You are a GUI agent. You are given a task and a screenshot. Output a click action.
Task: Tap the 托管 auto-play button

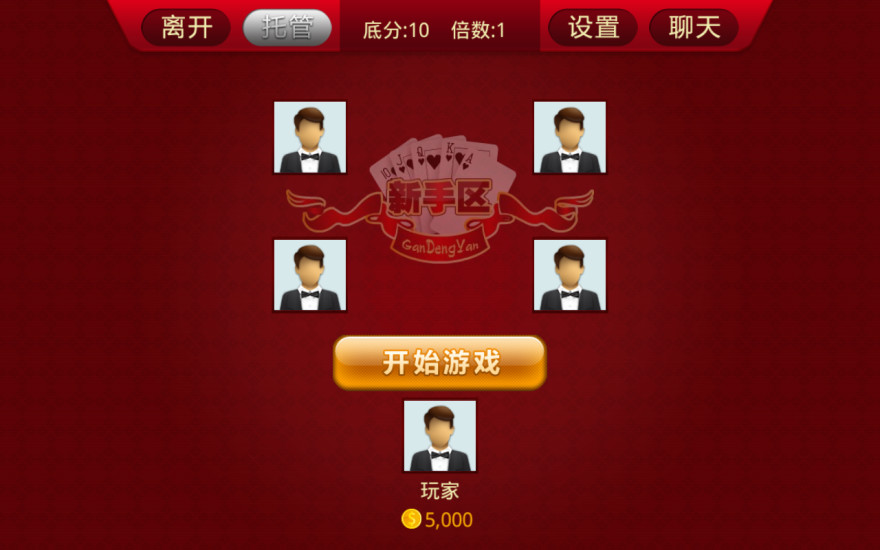coord(287,28)
